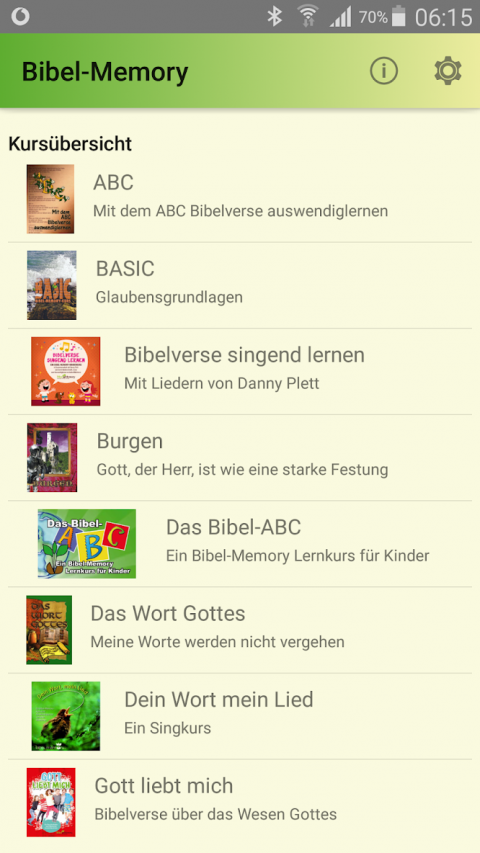
Task: Open the ABC course
Action: point(240,199)
